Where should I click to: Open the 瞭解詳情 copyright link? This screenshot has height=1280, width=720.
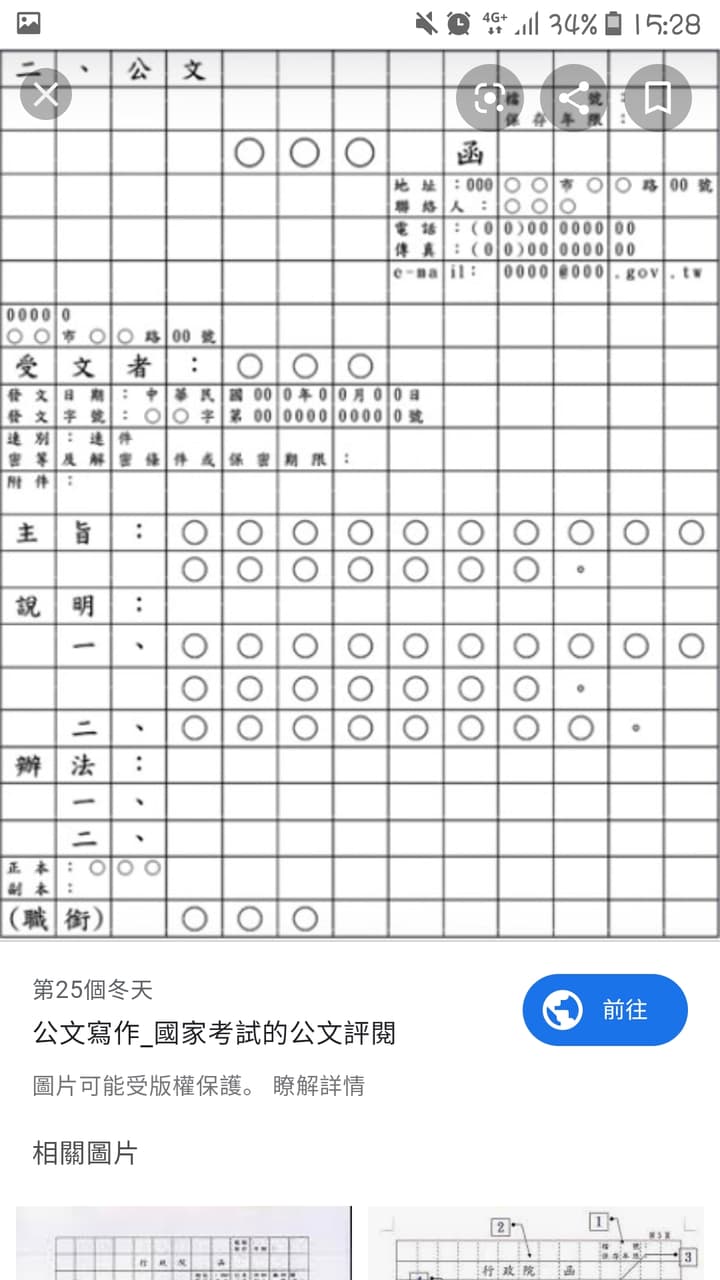pyautogui.click(x=318, y=1085)
